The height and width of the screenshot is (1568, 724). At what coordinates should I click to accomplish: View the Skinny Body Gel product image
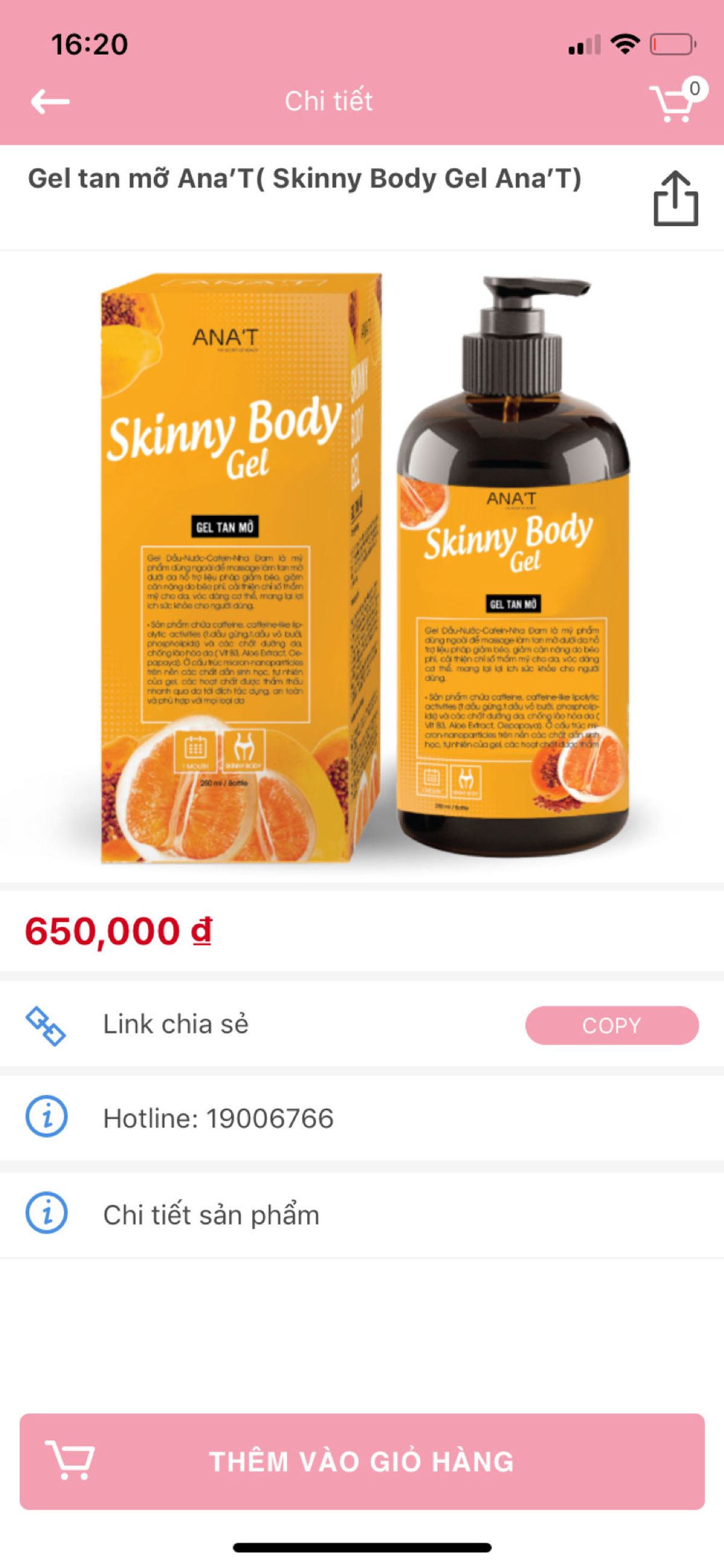tap(361, 566)
